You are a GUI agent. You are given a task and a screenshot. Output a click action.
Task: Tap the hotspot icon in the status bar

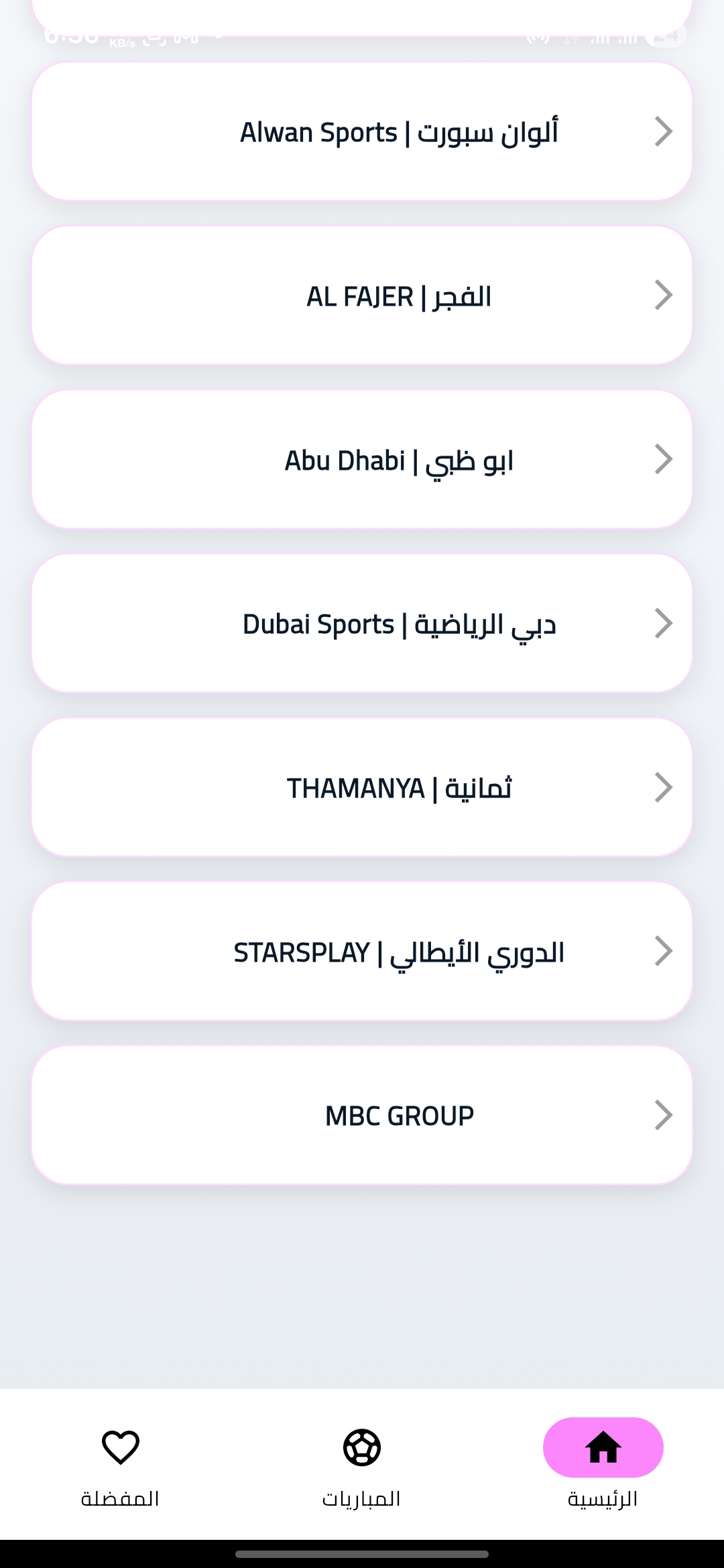(x=538, y=38)
